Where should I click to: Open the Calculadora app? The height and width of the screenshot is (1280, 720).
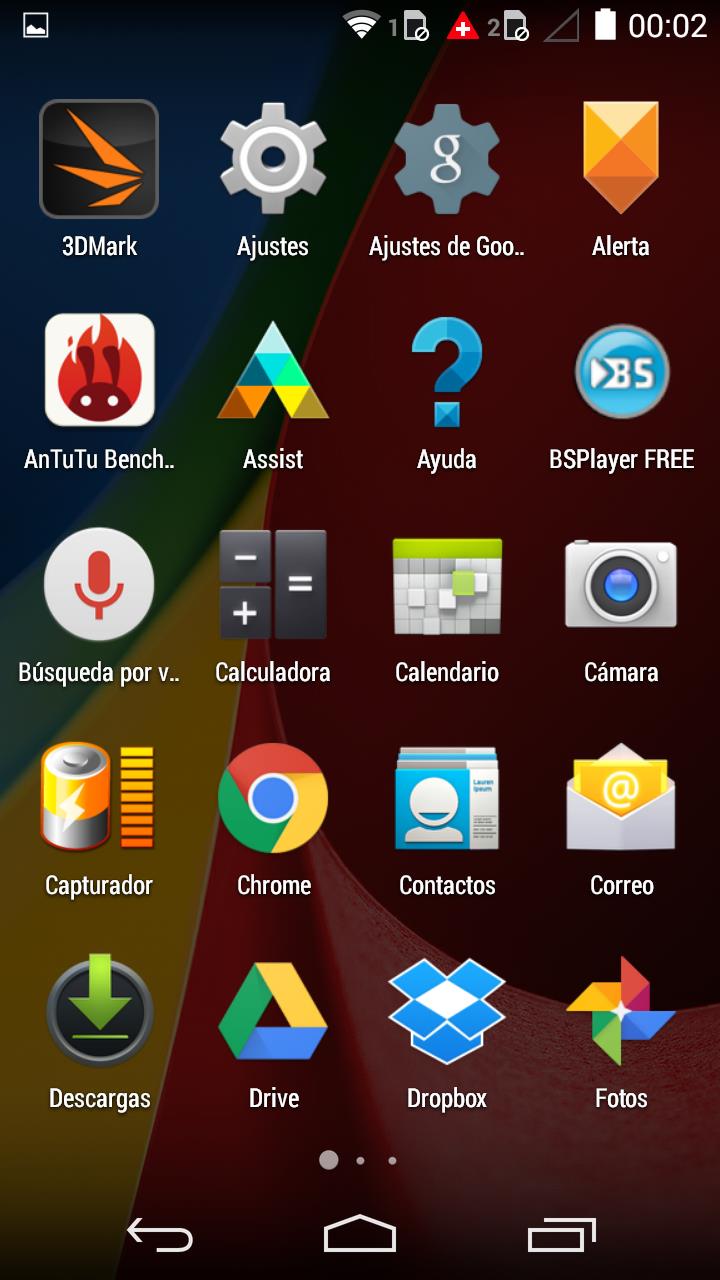(x=273, y=585)
